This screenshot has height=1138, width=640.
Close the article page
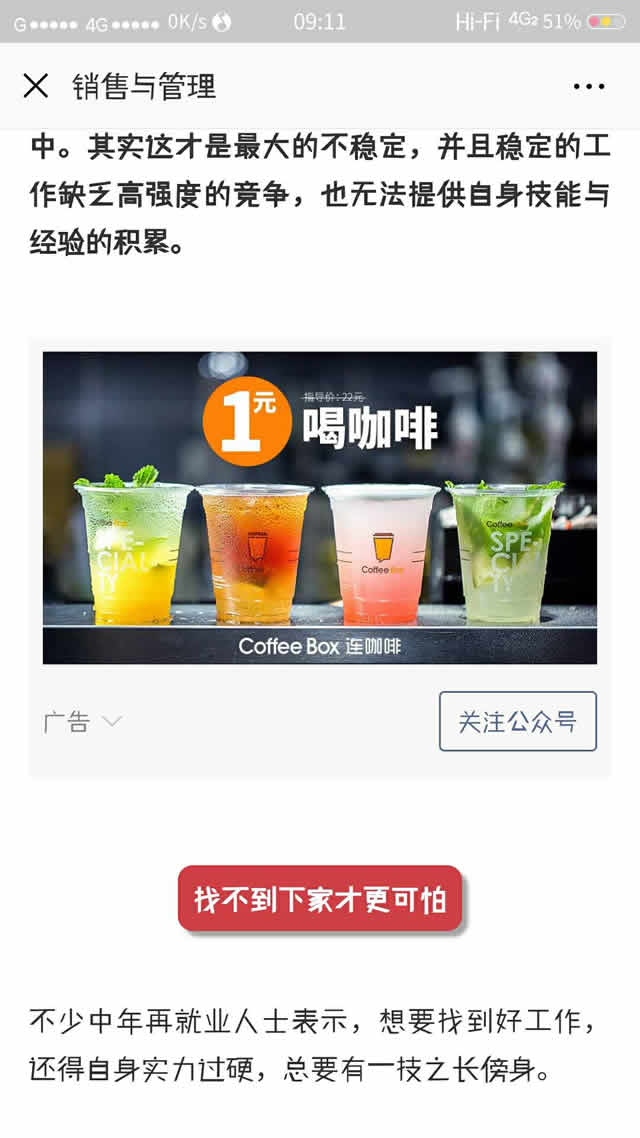35,86
